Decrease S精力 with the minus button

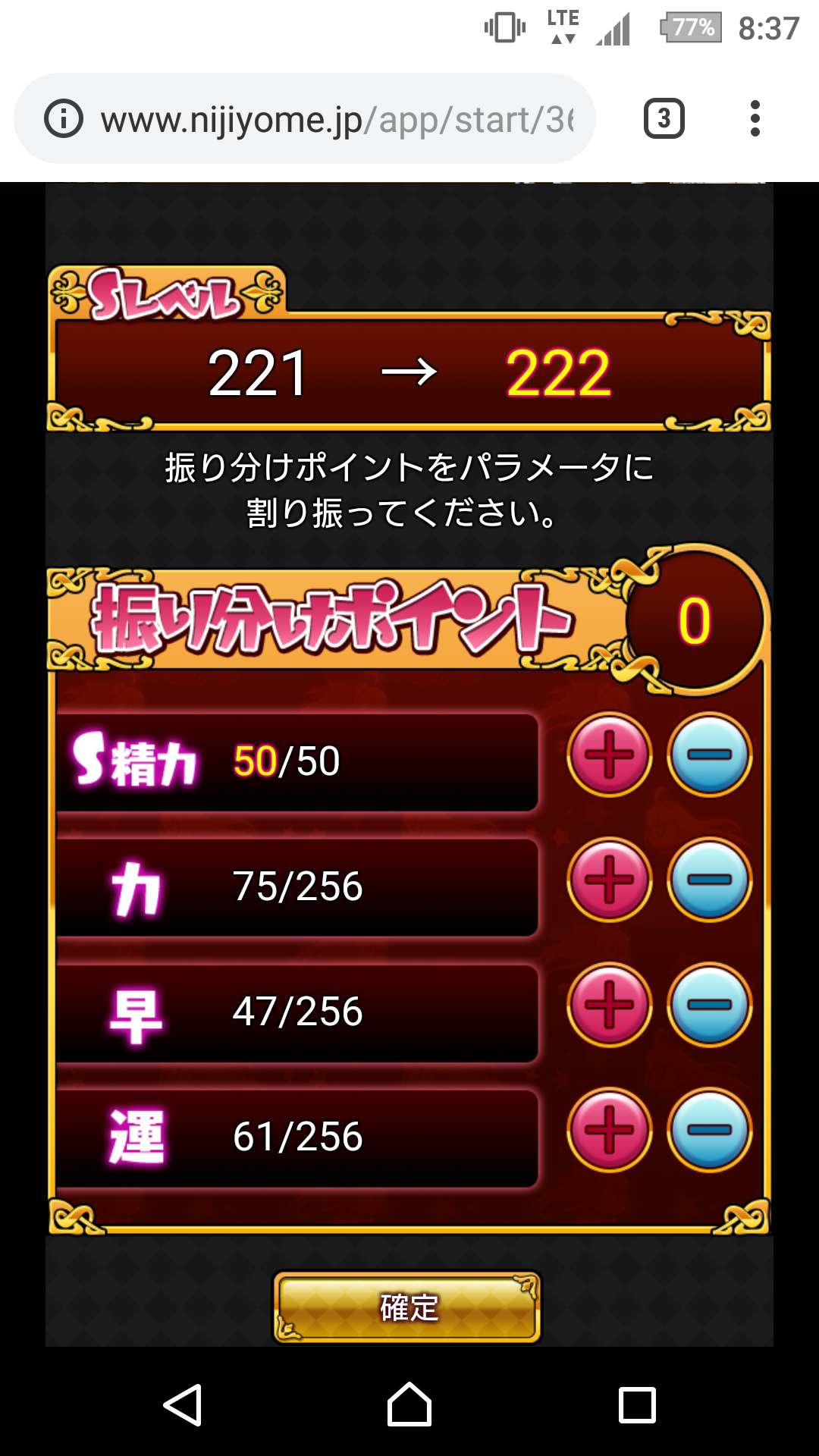click(709, 755)
